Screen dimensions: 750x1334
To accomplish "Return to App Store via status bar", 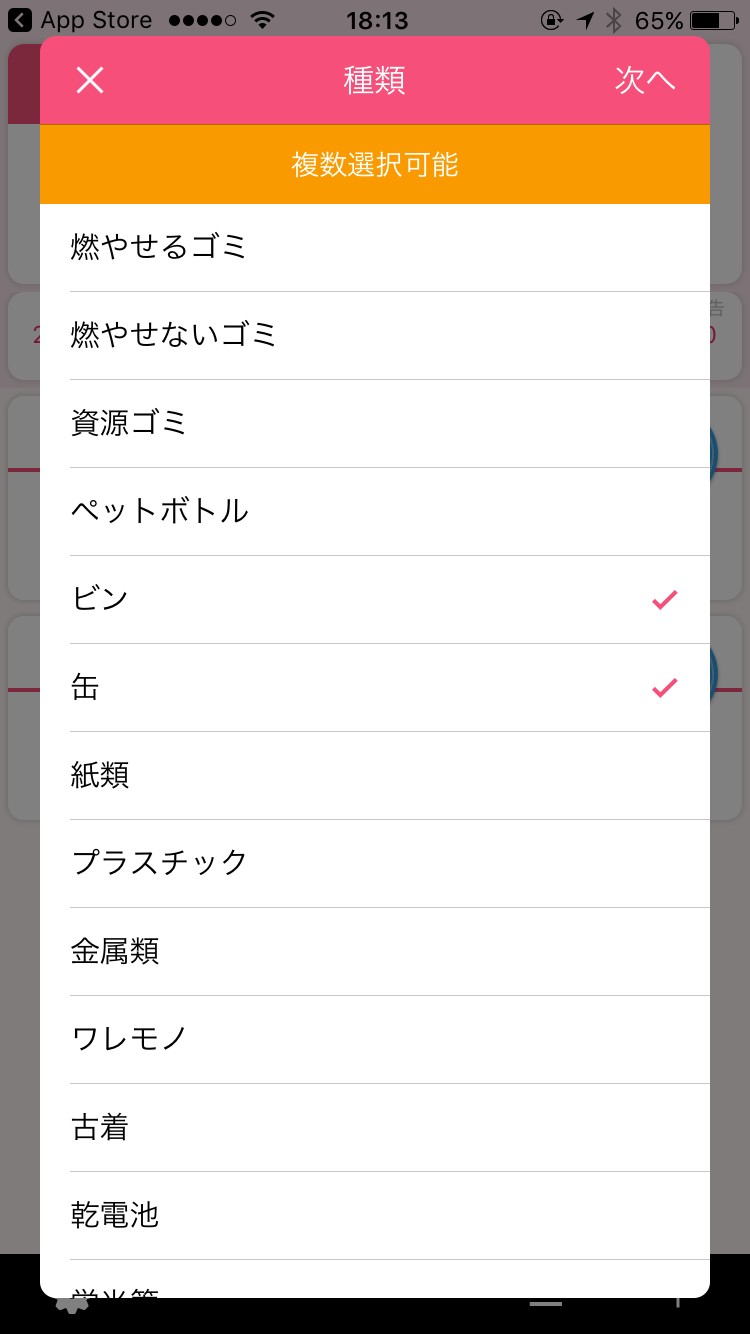I will click(x=80, y=20).
